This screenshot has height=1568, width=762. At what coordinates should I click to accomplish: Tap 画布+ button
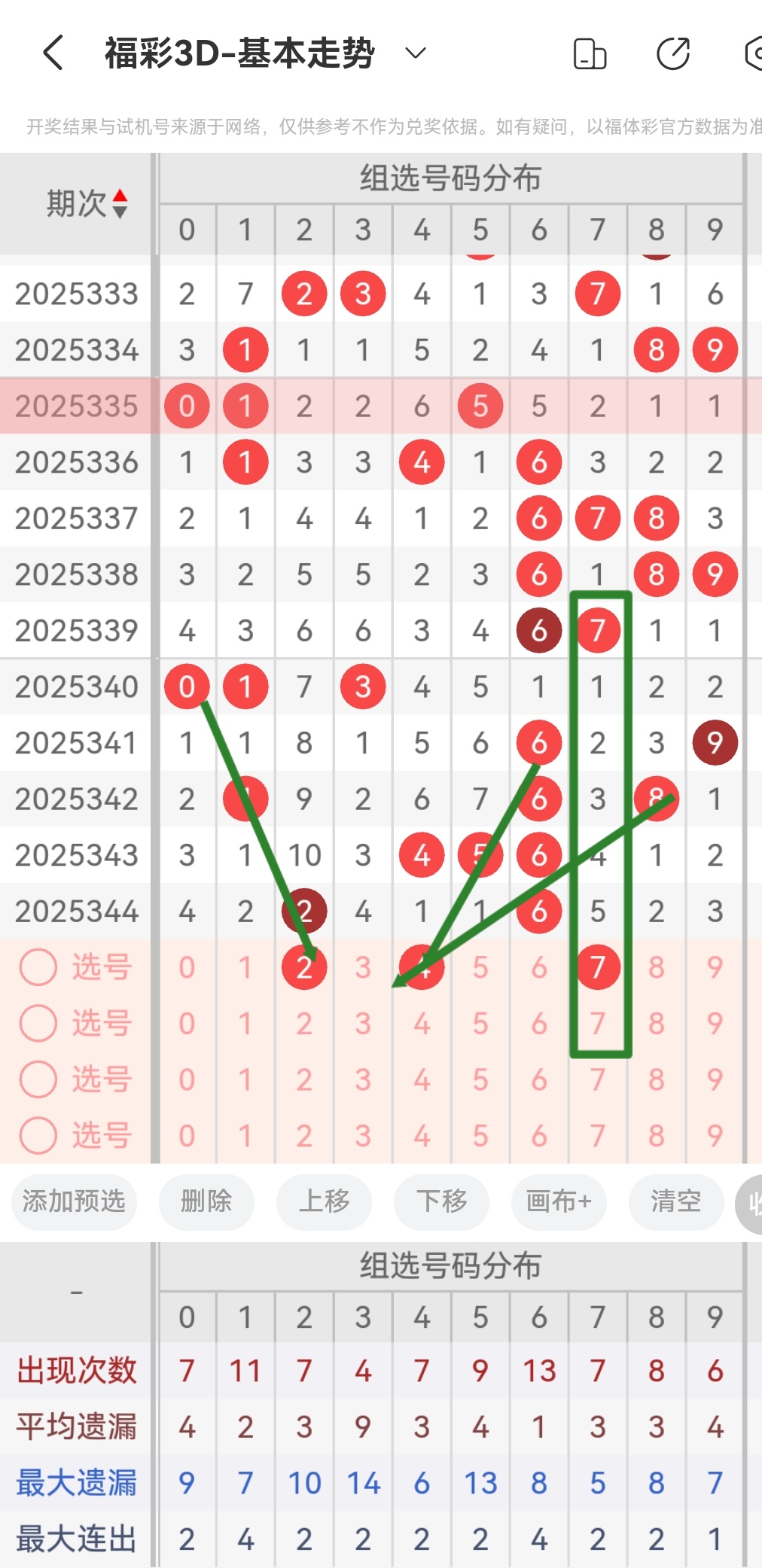tap(559, 1201)
